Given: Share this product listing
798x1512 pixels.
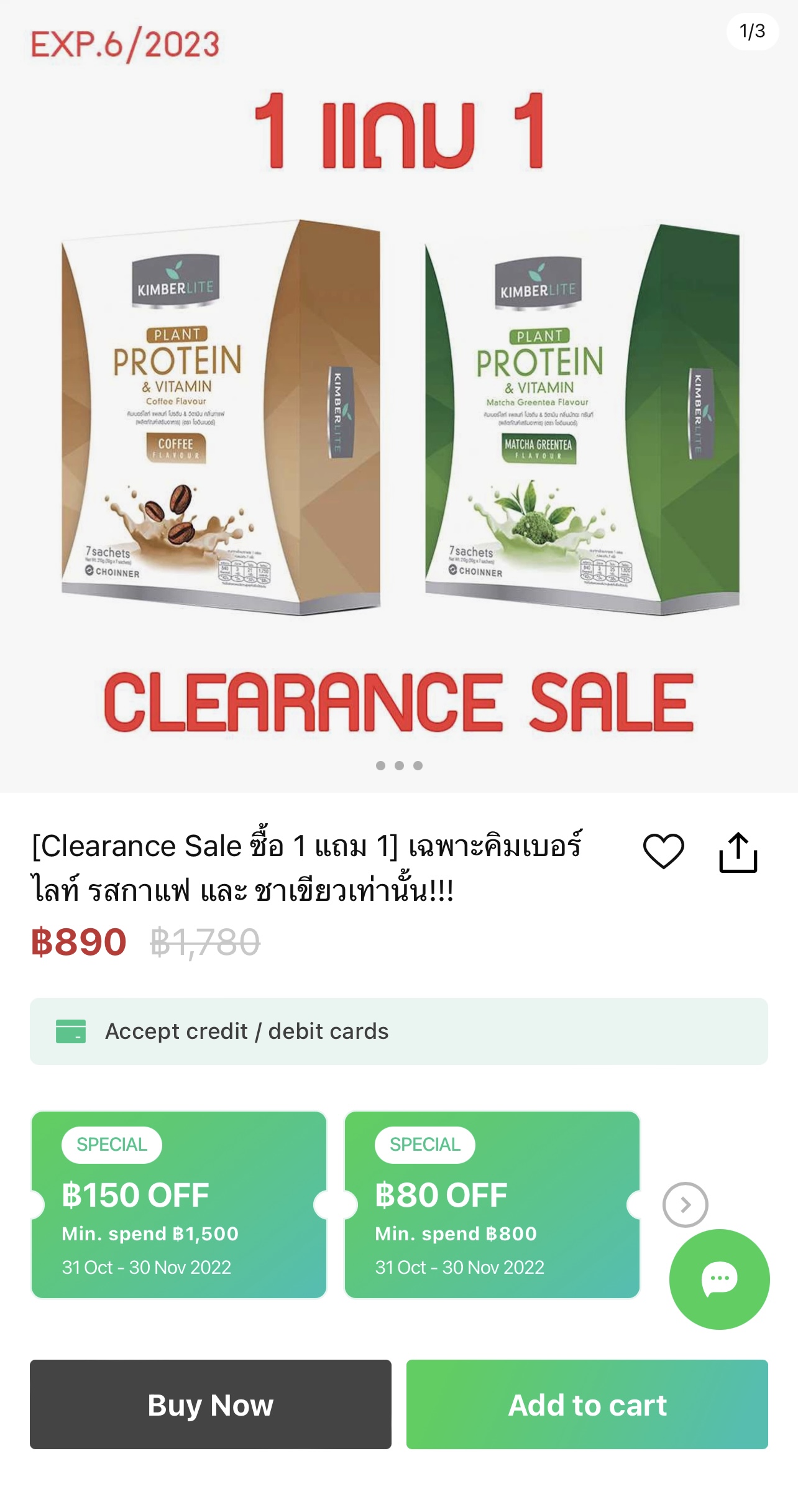Looking at the screenshot, I should click(x=738, y=852).
